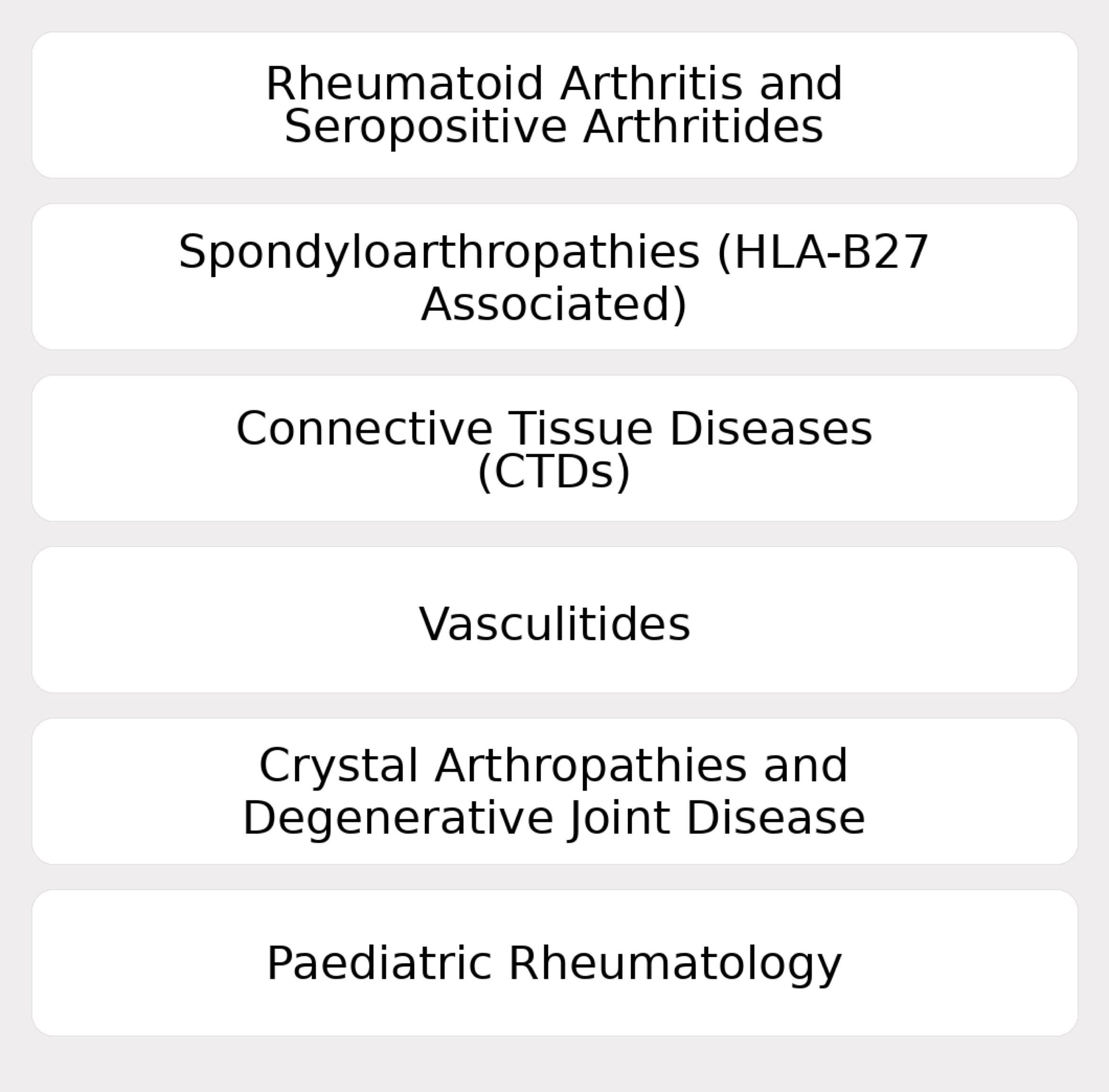1109x1092 pixels.
Task: Go to Paediatric Rheumatology section
Action: pos(554,962)
